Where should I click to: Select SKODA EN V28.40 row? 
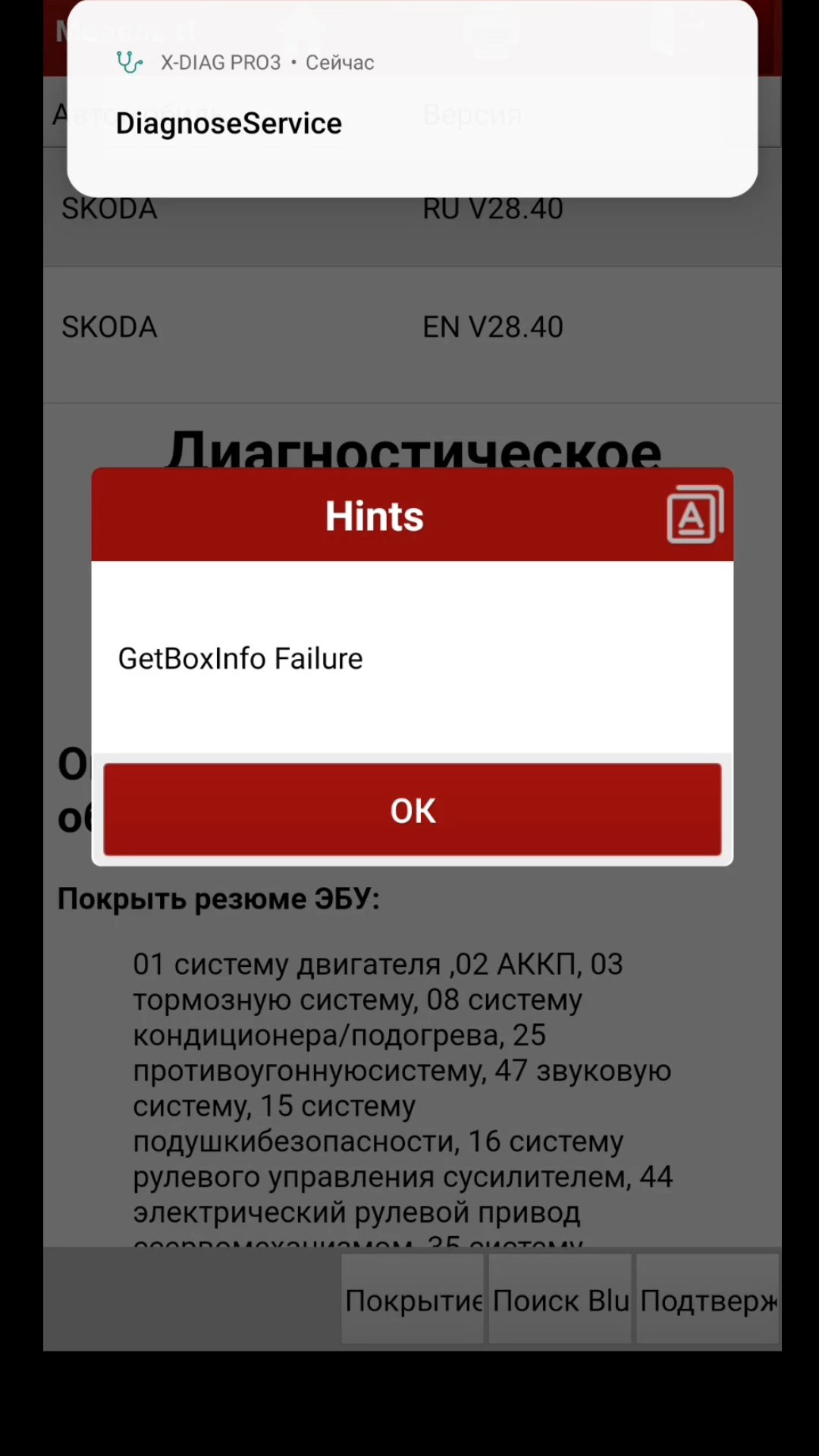pyautogui.click(x=412, y=328)
